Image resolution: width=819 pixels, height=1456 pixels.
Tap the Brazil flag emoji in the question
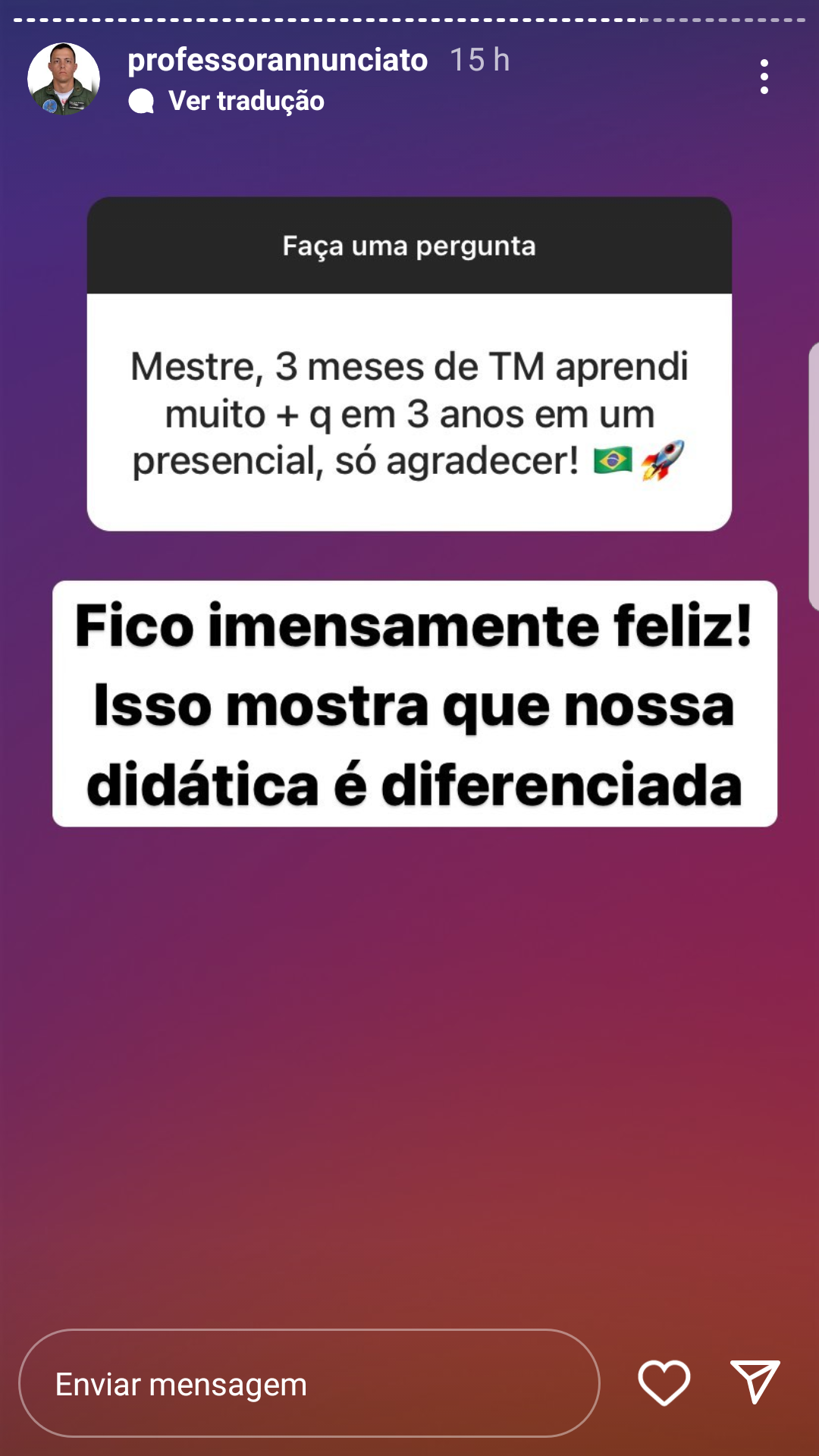point(613,460)
